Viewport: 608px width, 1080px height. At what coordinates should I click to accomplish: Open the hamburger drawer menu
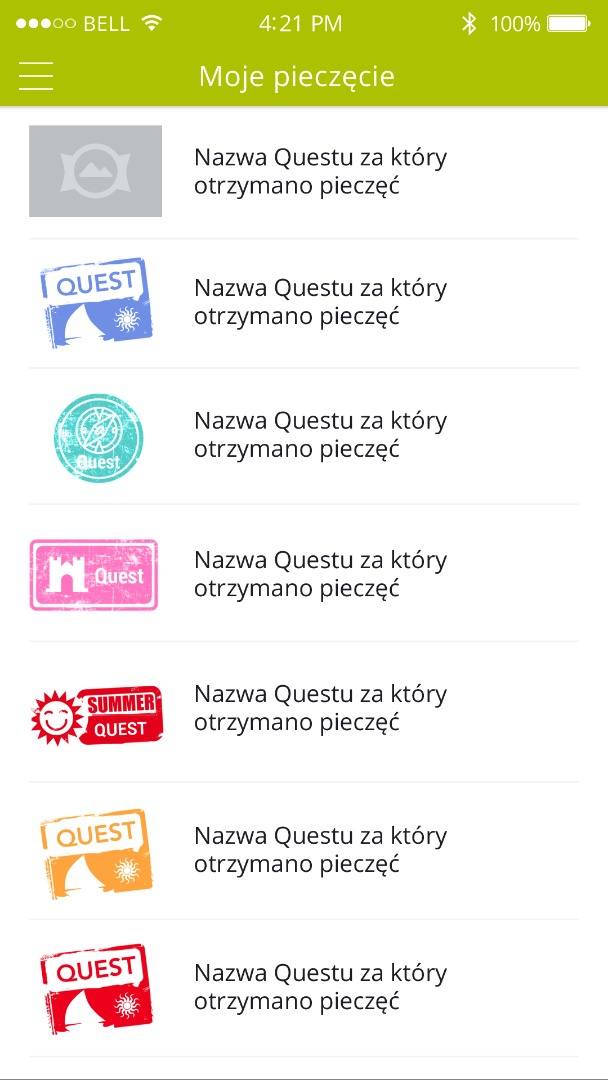pos(36,76)
